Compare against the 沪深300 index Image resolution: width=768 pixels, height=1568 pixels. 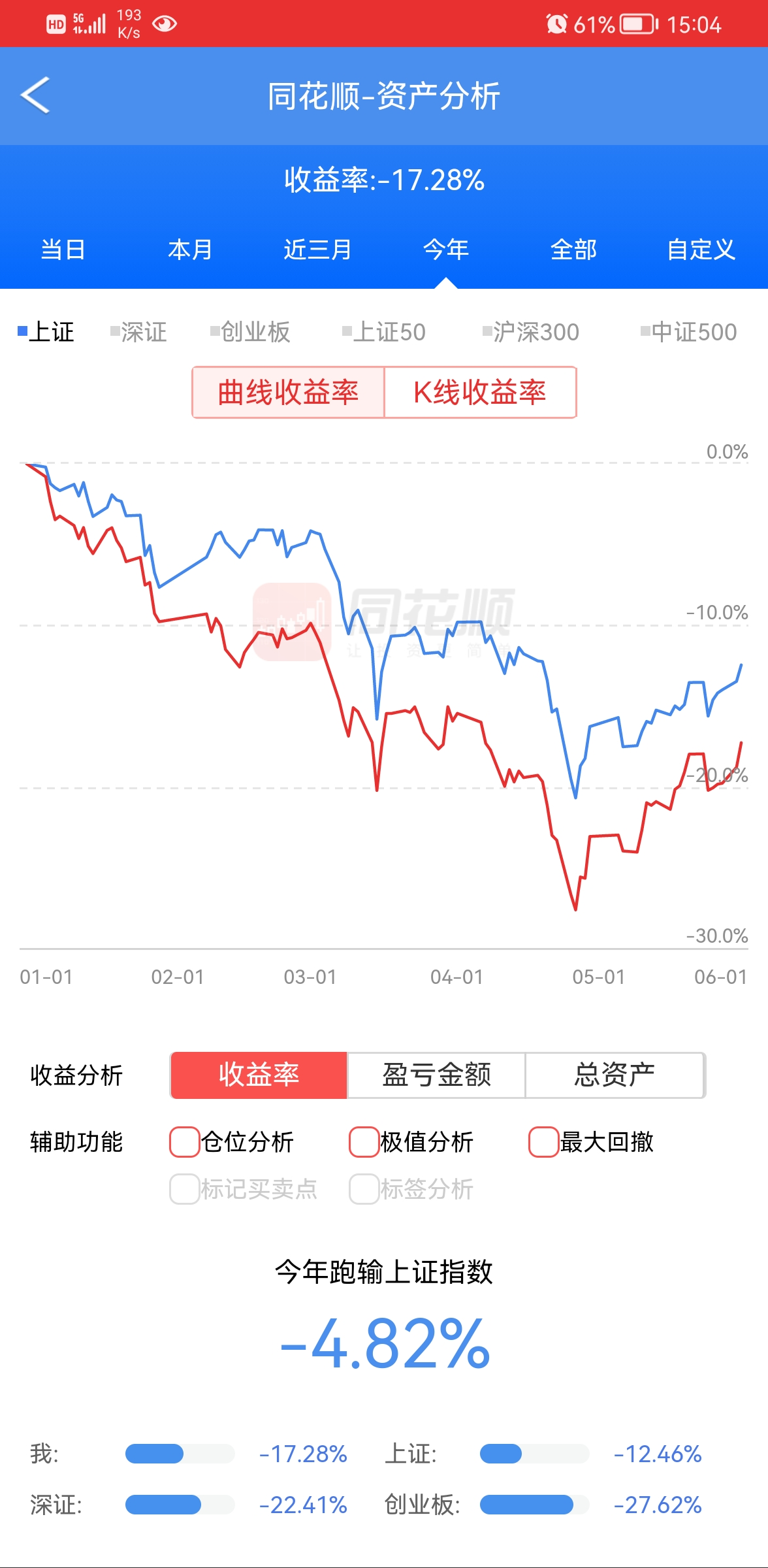[530, 332]
